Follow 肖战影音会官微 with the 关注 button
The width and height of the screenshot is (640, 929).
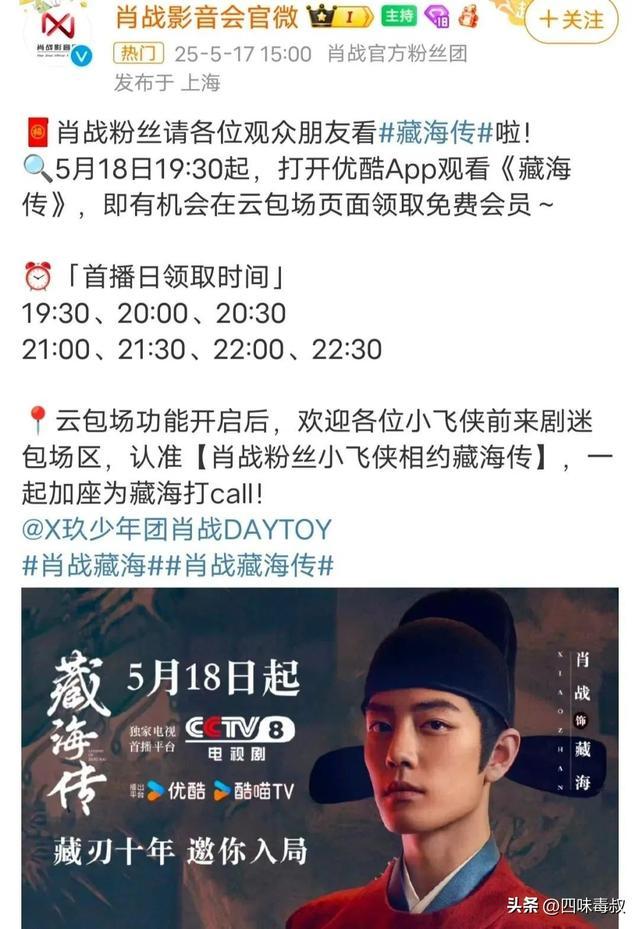pos(572,19)
